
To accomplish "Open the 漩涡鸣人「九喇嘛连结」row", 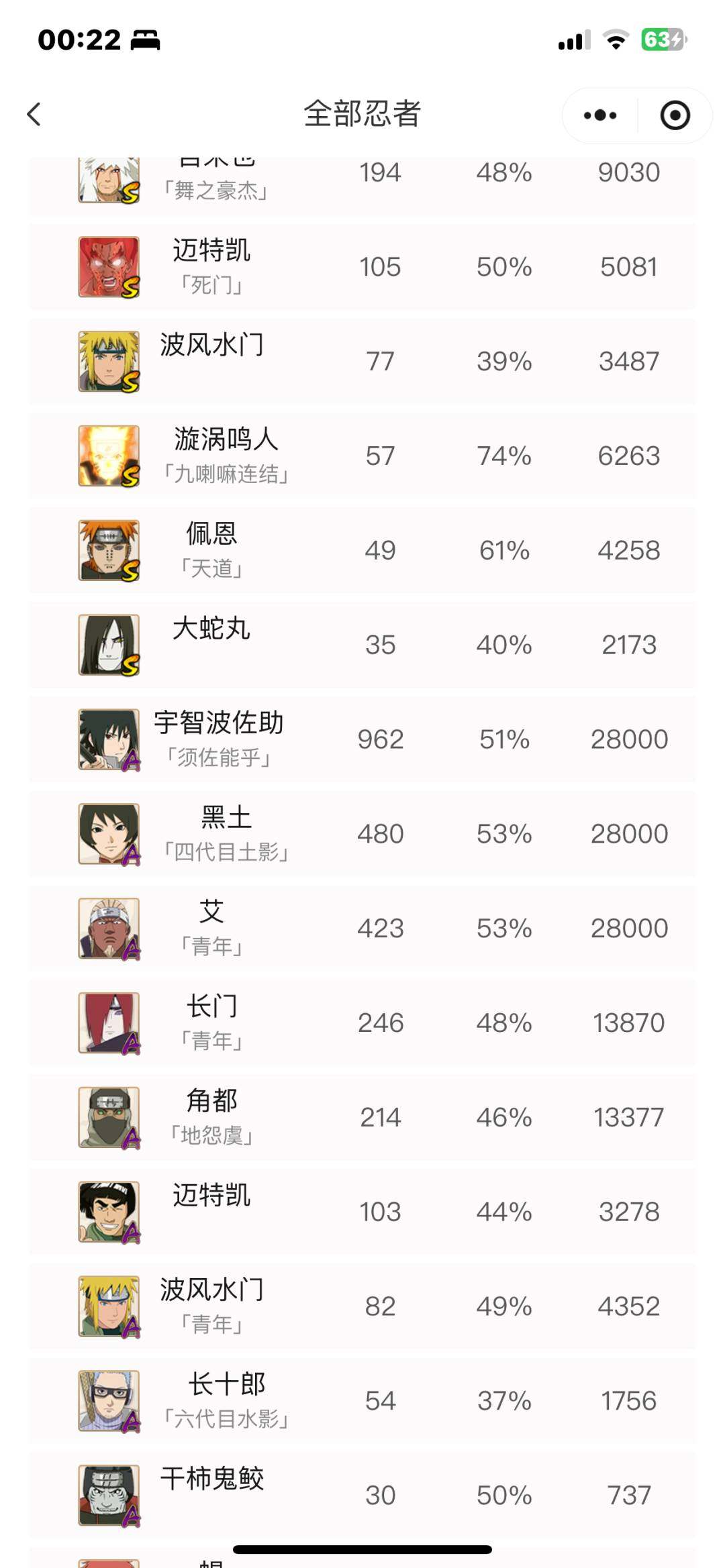I will point(362,456).
